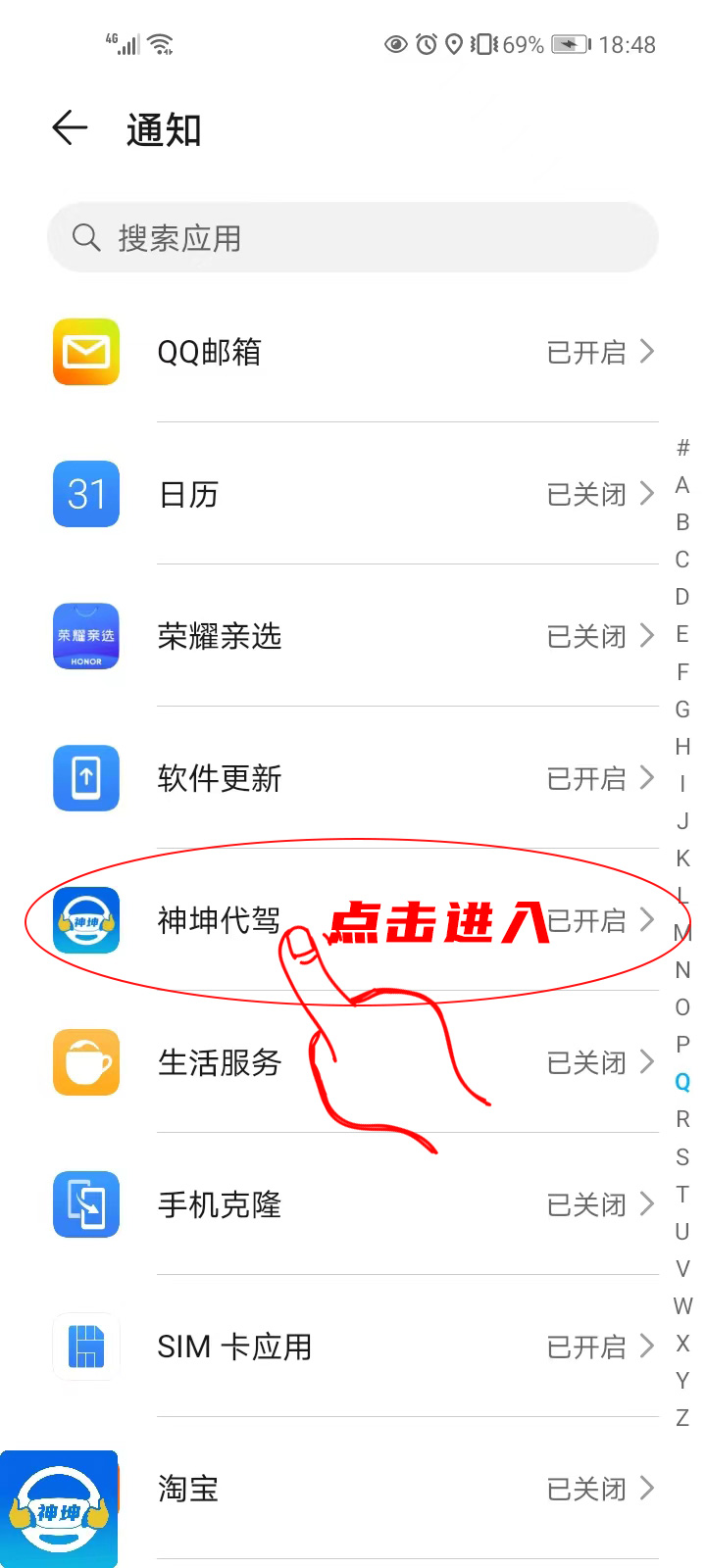Open 荣耀亲选 notification settings
This screenshot has width=706, height=1568.
[353, 636]
